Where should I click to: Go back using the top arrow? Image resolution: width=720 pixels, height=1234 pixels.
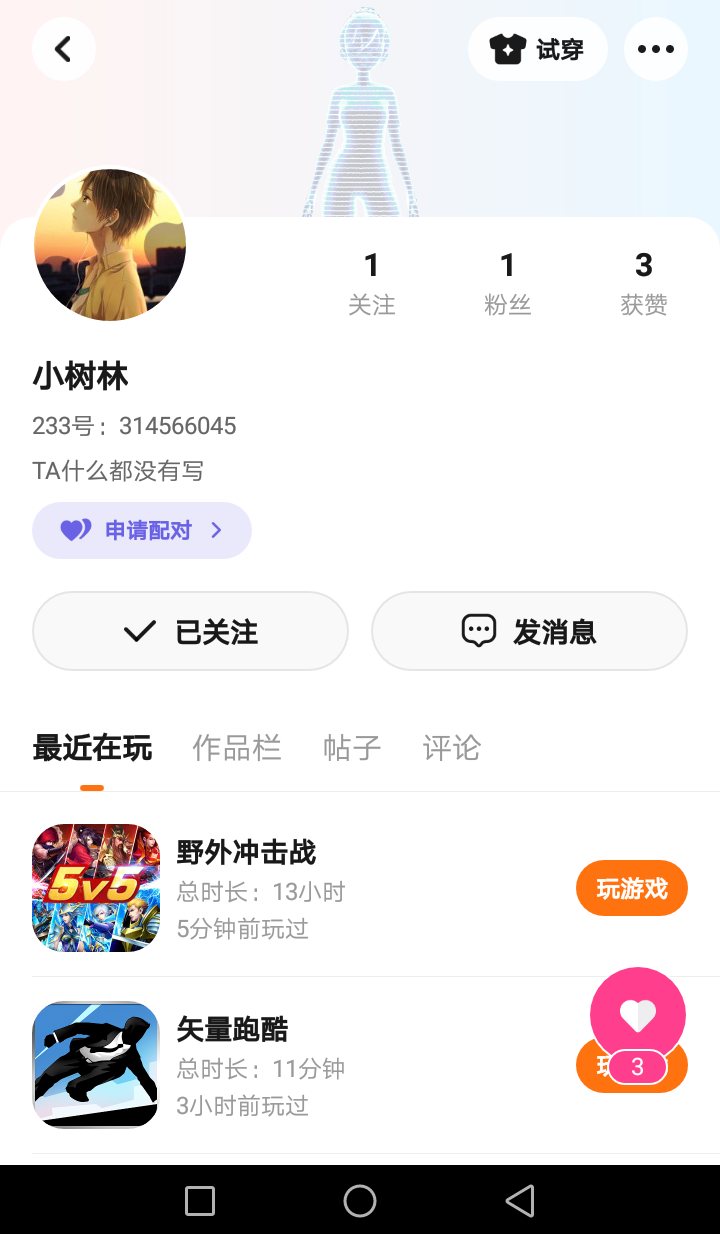point(63,49)
